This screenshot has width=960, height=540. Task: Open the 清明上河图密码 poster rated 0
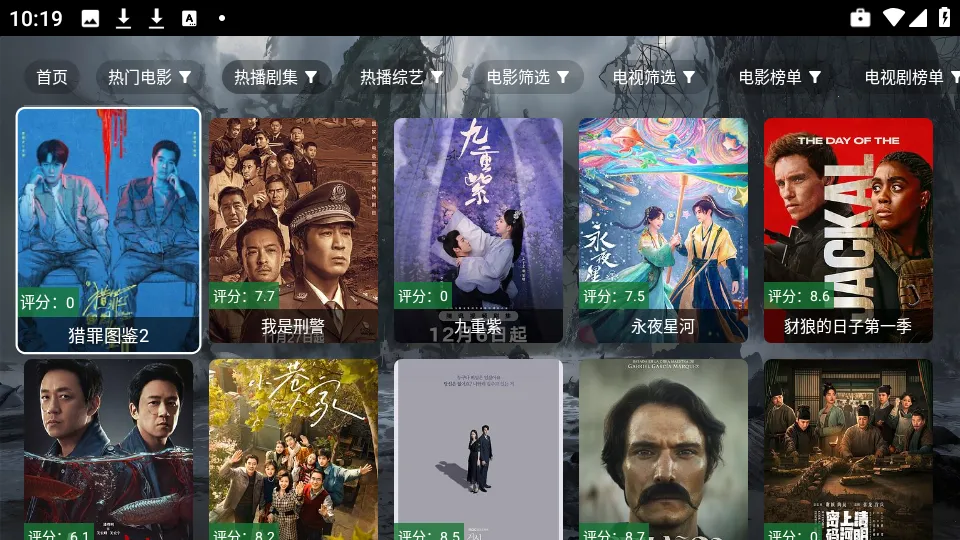(x=848, y=450)
